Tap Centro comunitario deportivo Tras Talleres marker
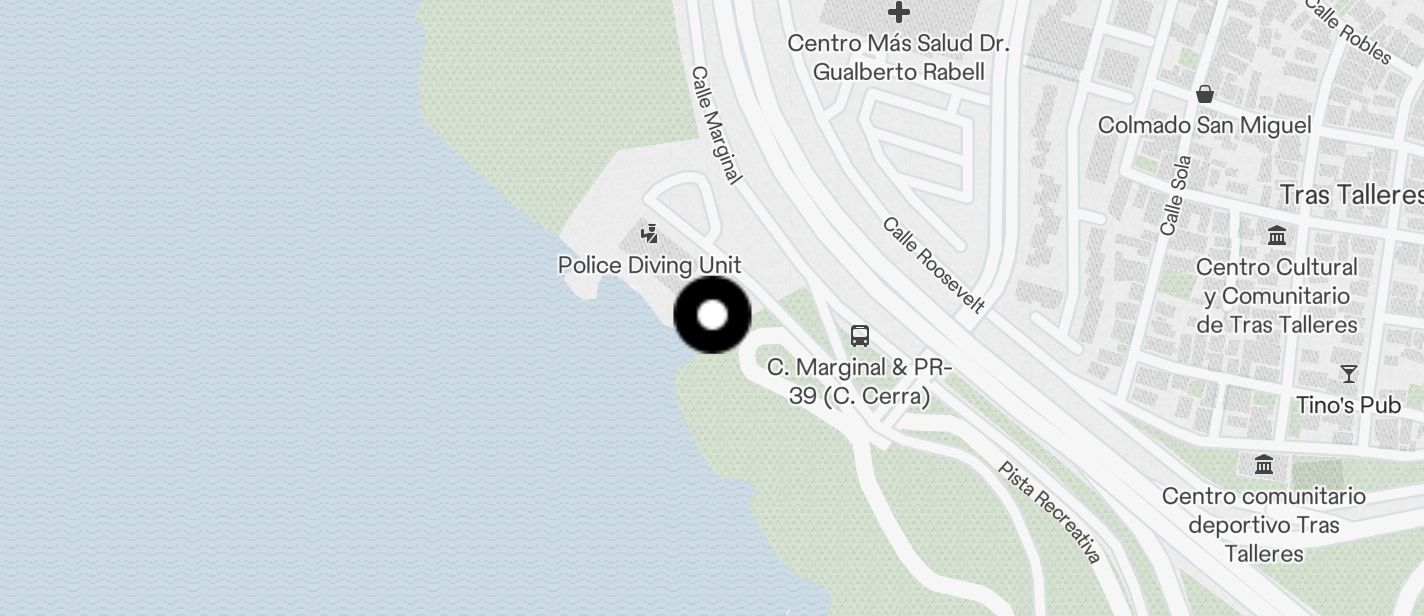 pos(1264,465)
